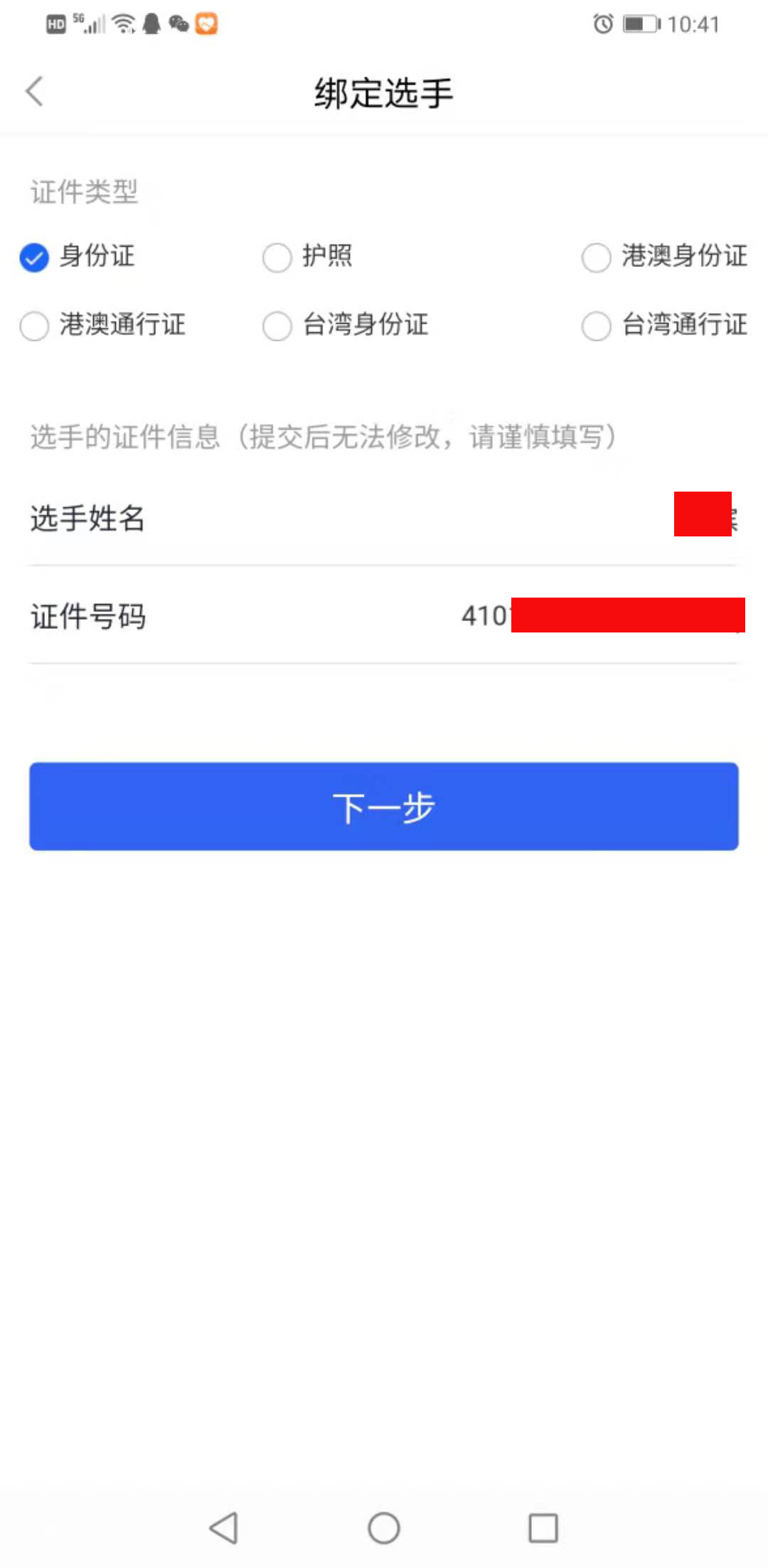Tap the system home button
The height and width of the screenshot is (1568, 768).
(x=384, y=1527)
